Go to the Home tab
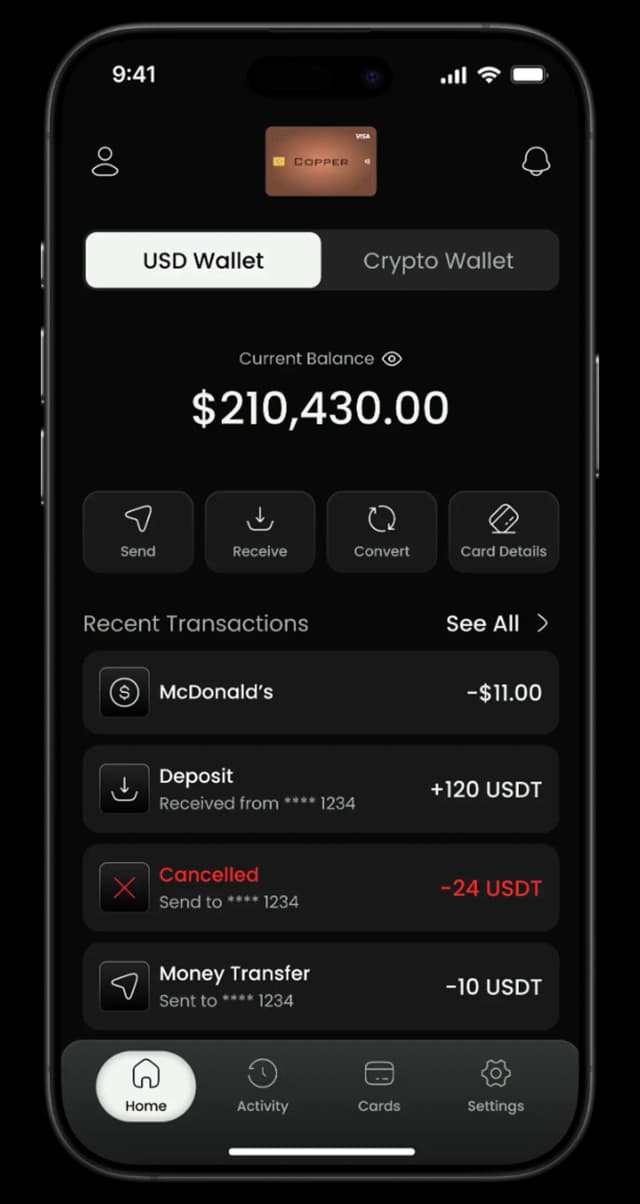640x1204 pixels. click(146, 1085)
